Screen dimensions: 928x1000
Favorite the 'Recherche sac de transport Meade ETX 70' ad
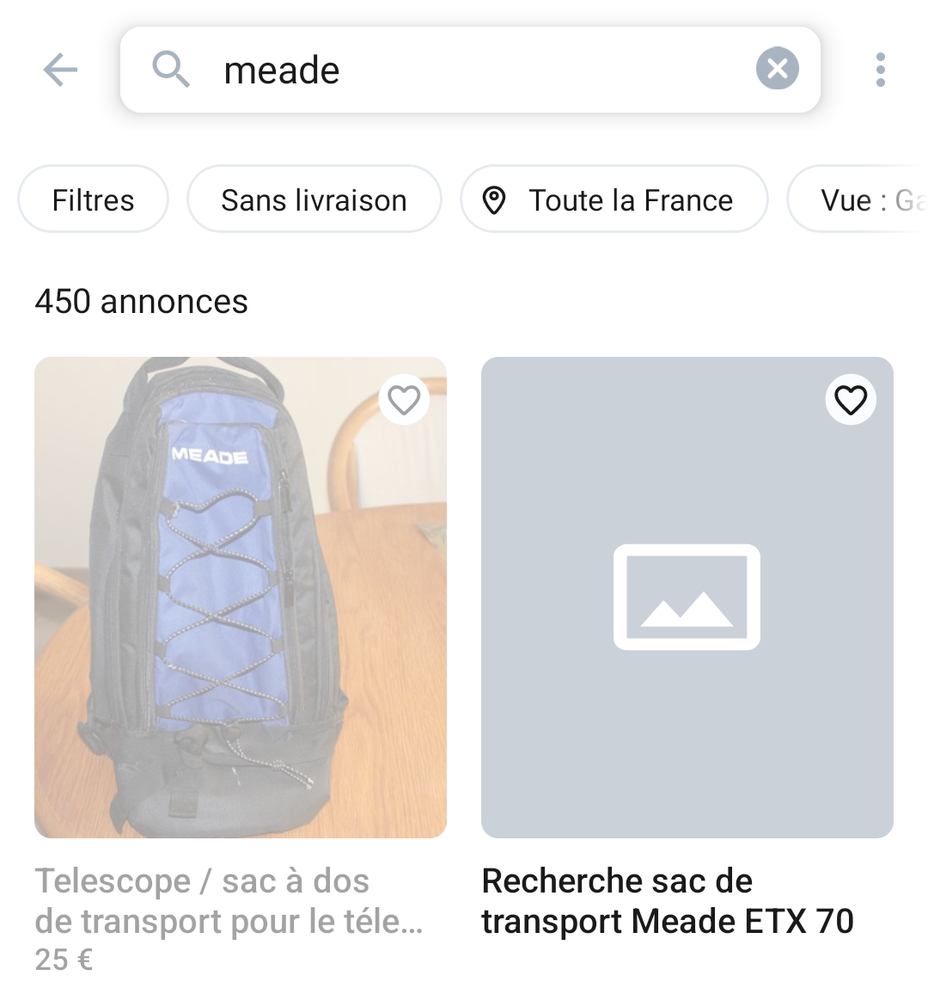tap(851, 400)
